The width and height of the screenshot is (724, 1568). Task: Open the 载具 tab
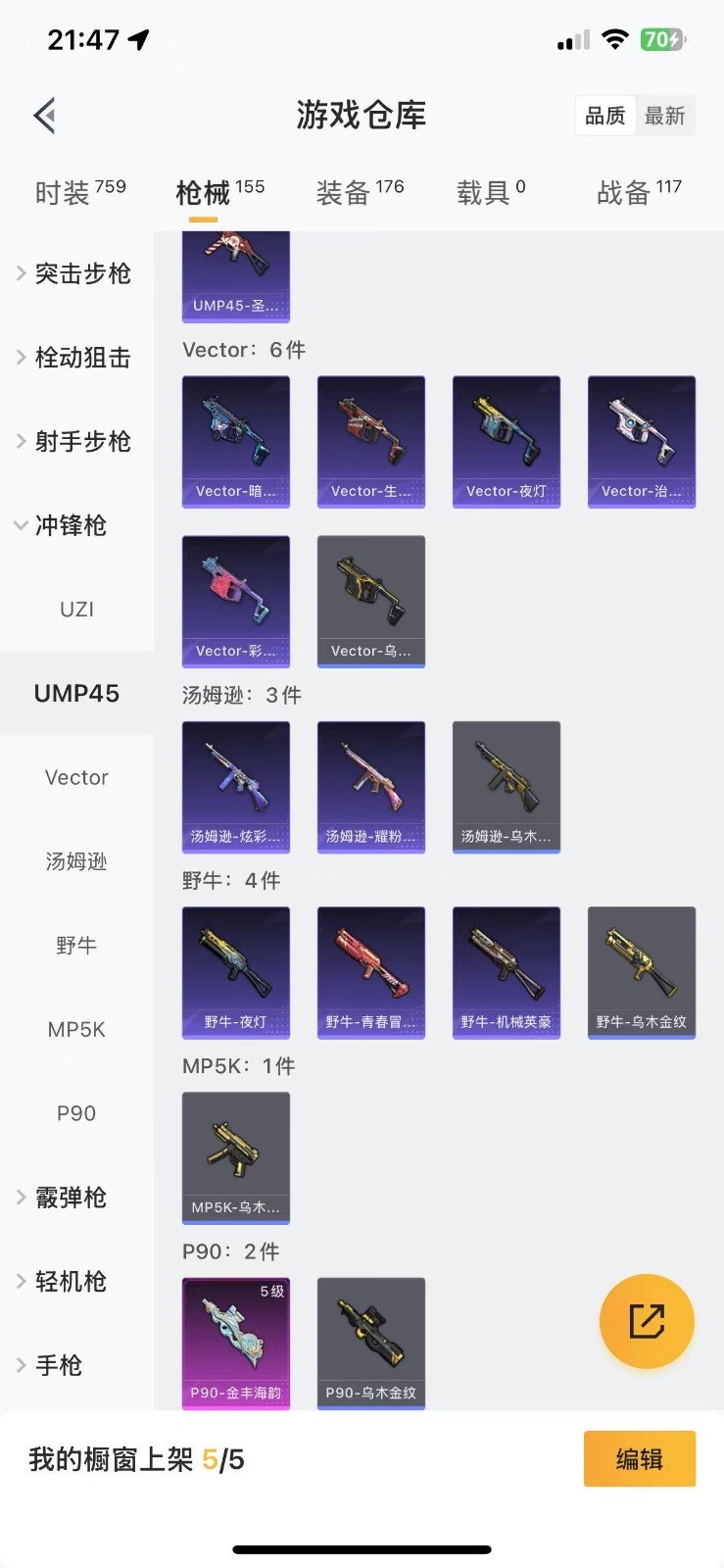[x=490, y=192]
